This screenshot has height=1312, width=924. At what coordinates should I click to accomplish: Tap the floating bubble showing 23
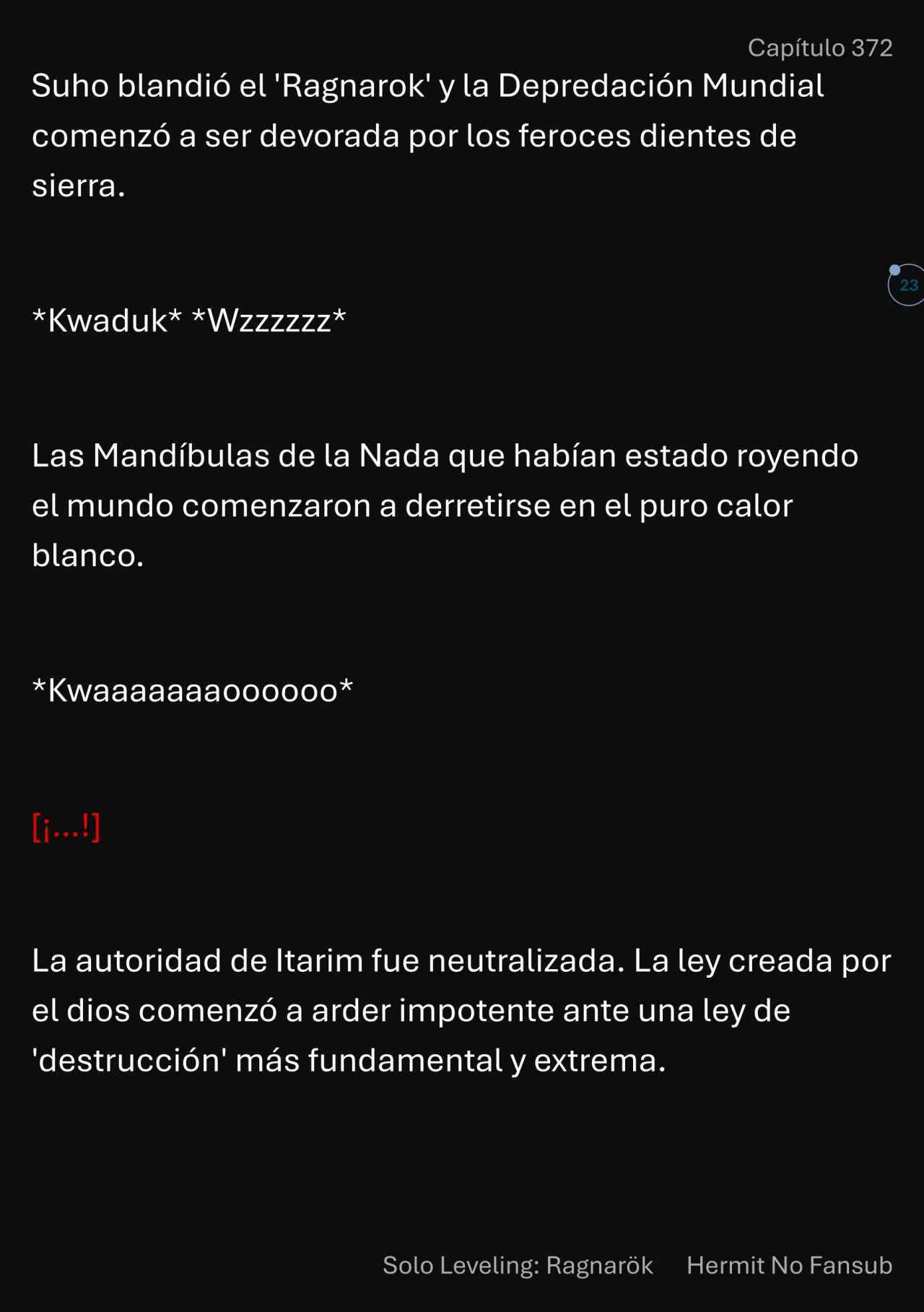pos(907,285)
